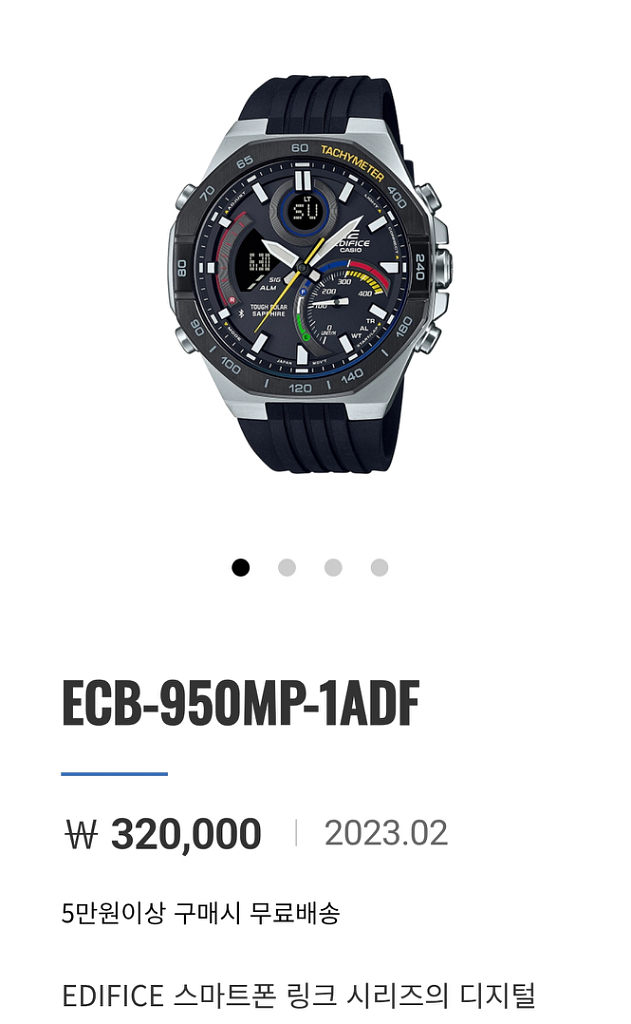
Task: Jump to the second carousel image dot
Action: pyautogui.click(x=287, y=568)
